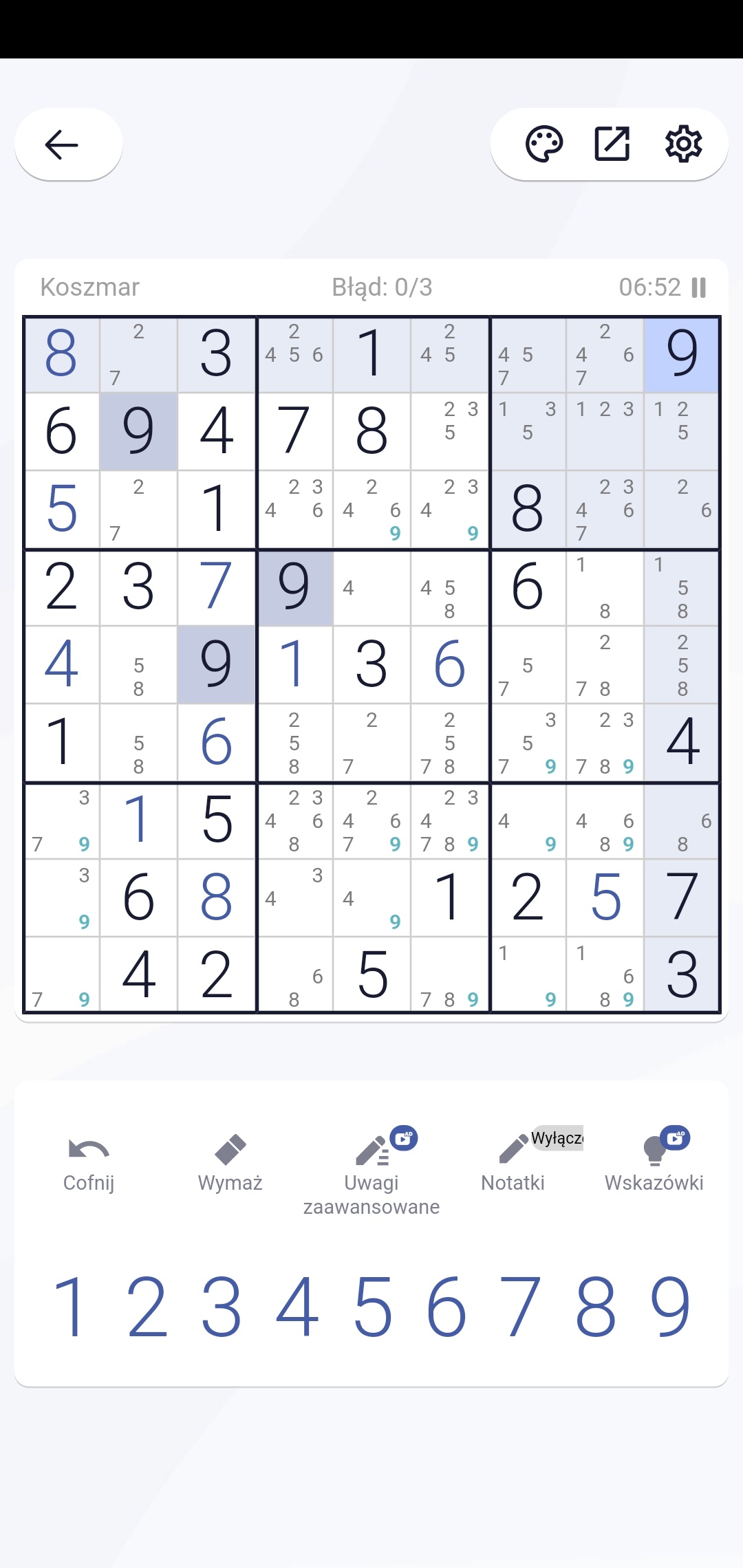The height and width of the screenshot is (1568, 743).
Task: Enter digit 2 from the number pad
Action: pos(147,1306)
